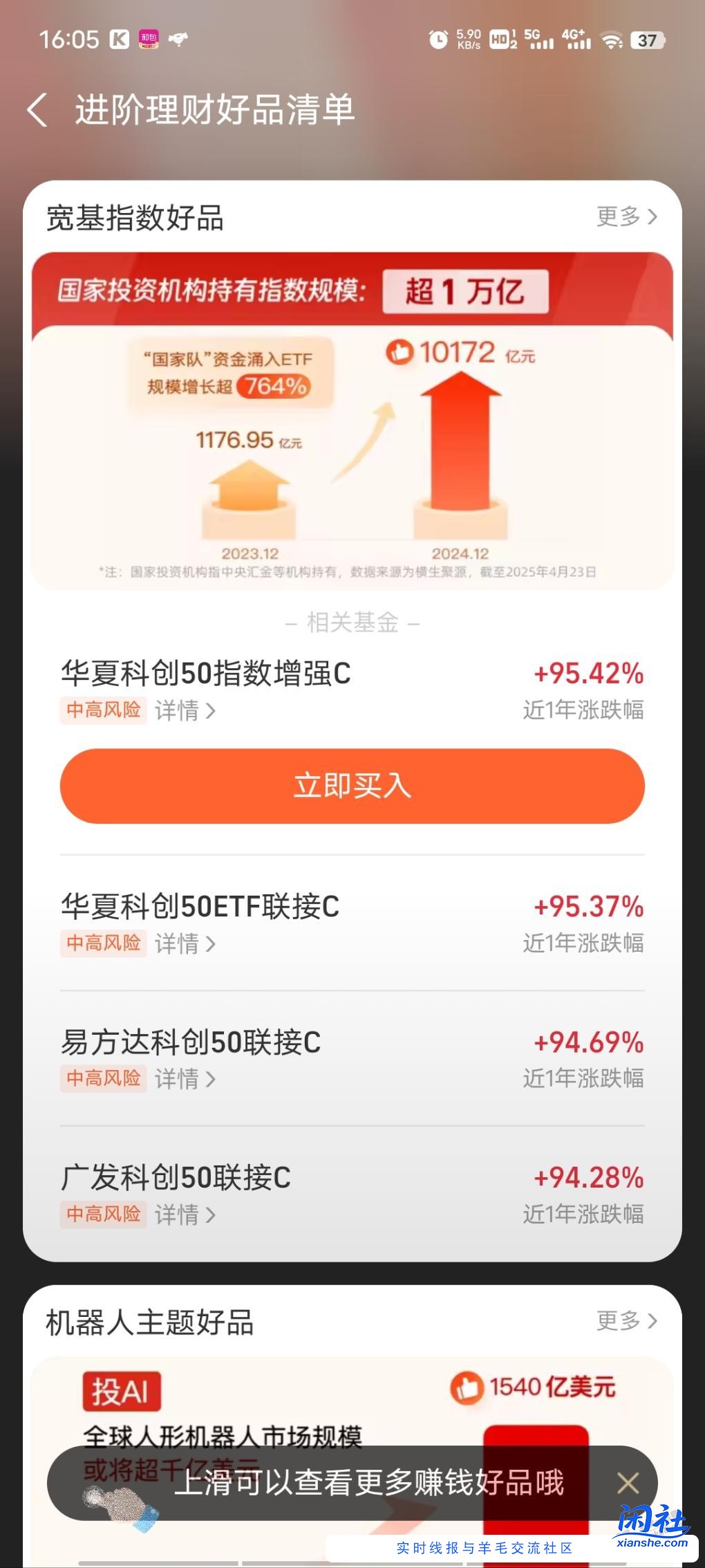Open 更多 for 宽基指数好品
The height and width of the screenshot is (1568, 705).
click(626, 216)
